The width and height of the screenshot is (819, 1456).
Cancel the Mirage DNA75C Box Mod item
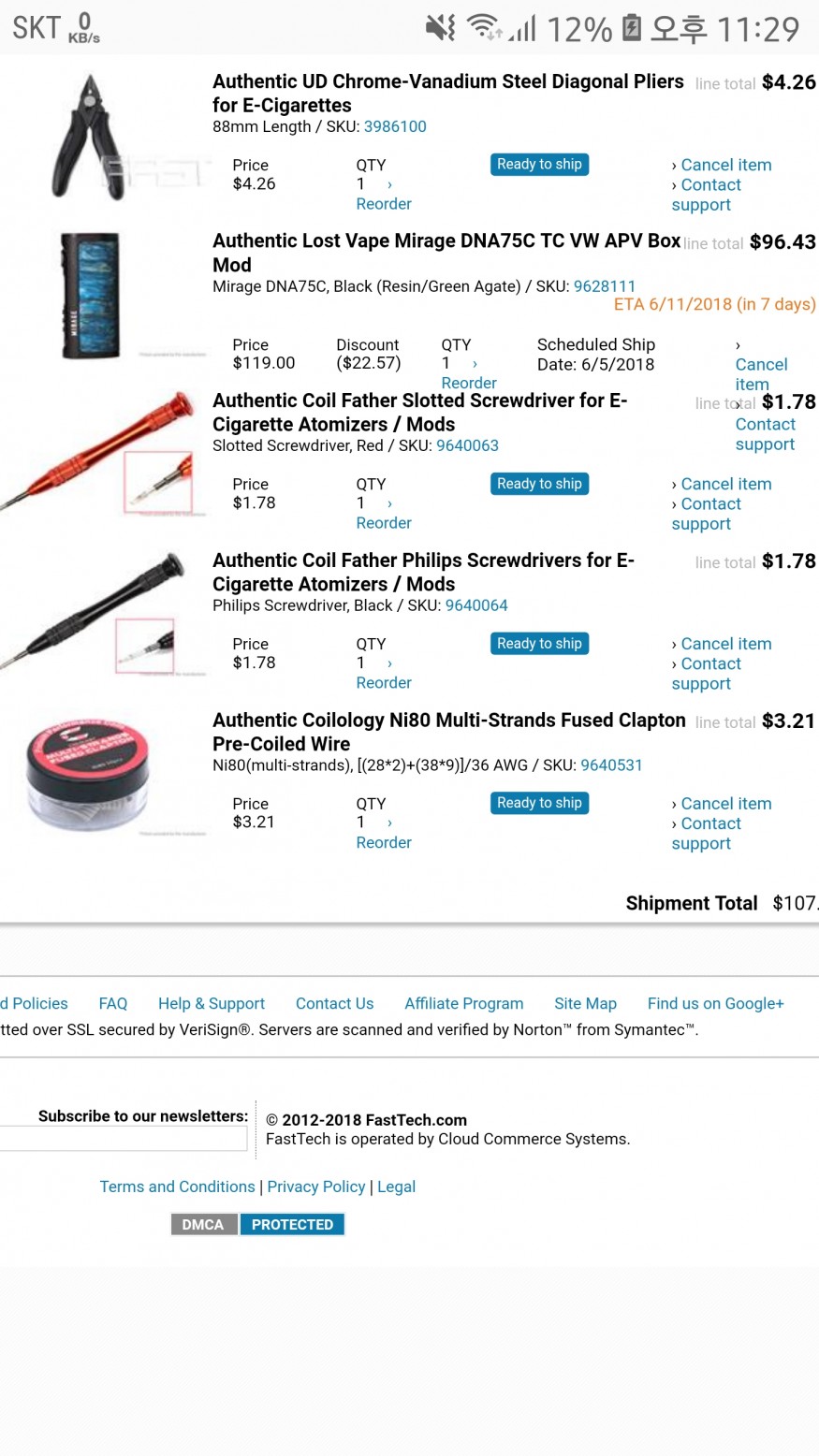(x=760, y=373)
